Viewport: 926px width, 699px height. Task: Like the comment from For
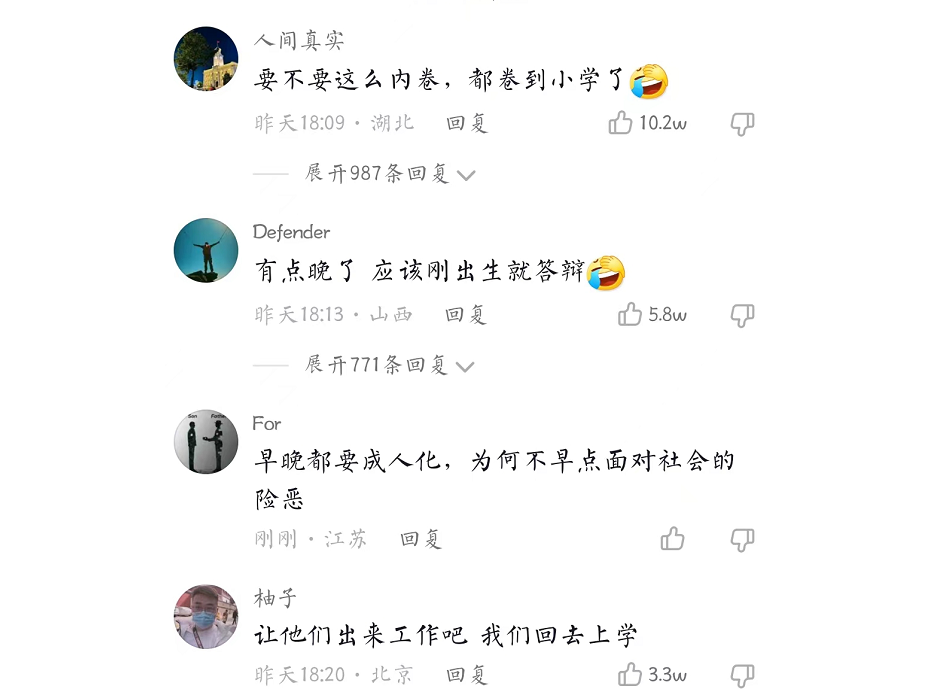click(x=673, y=539)
